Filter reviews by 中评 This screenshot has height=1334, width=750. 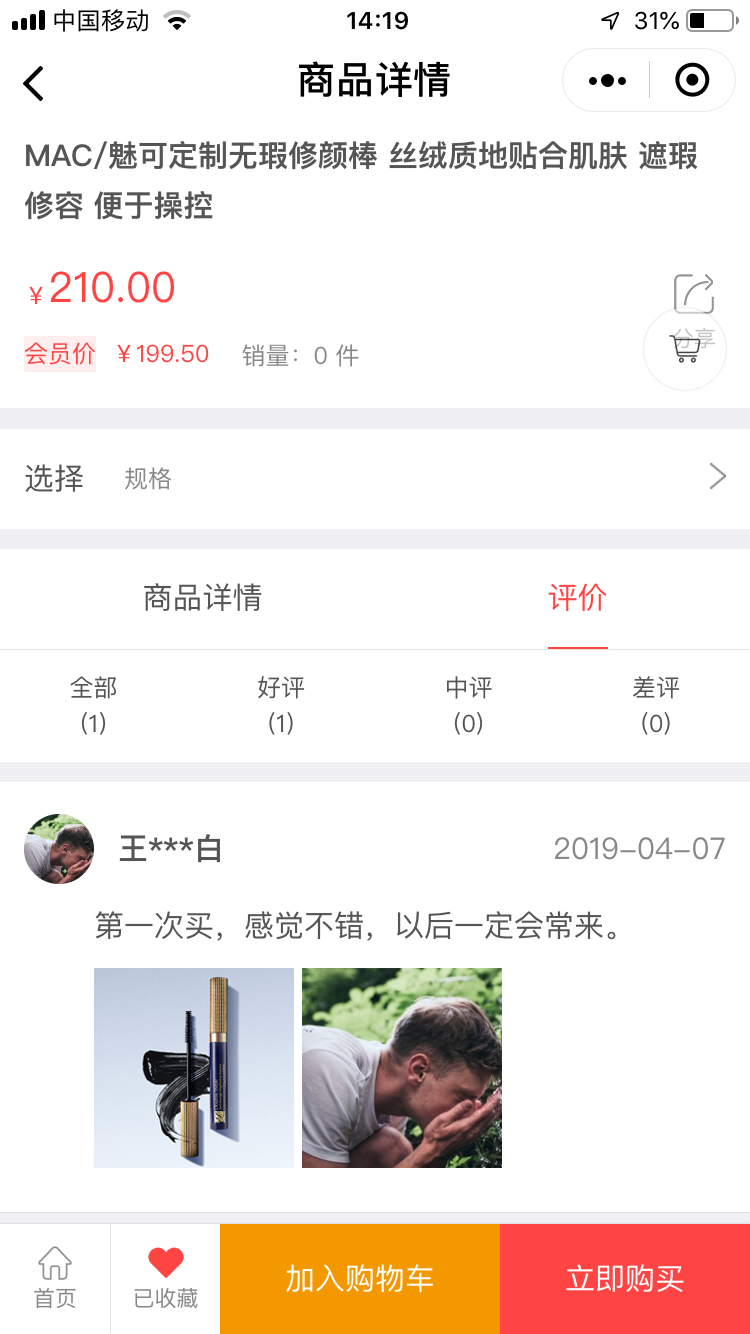pyautogui.click(x=468, y=705)
